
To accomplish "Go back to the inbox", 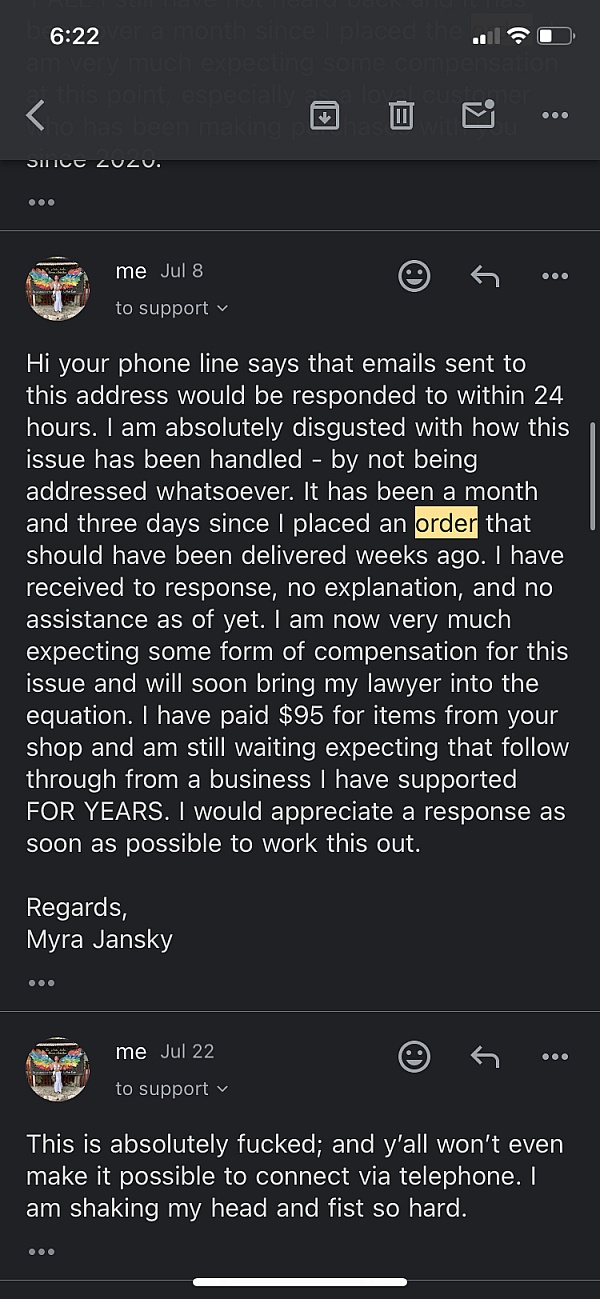I will pos(36,116).
